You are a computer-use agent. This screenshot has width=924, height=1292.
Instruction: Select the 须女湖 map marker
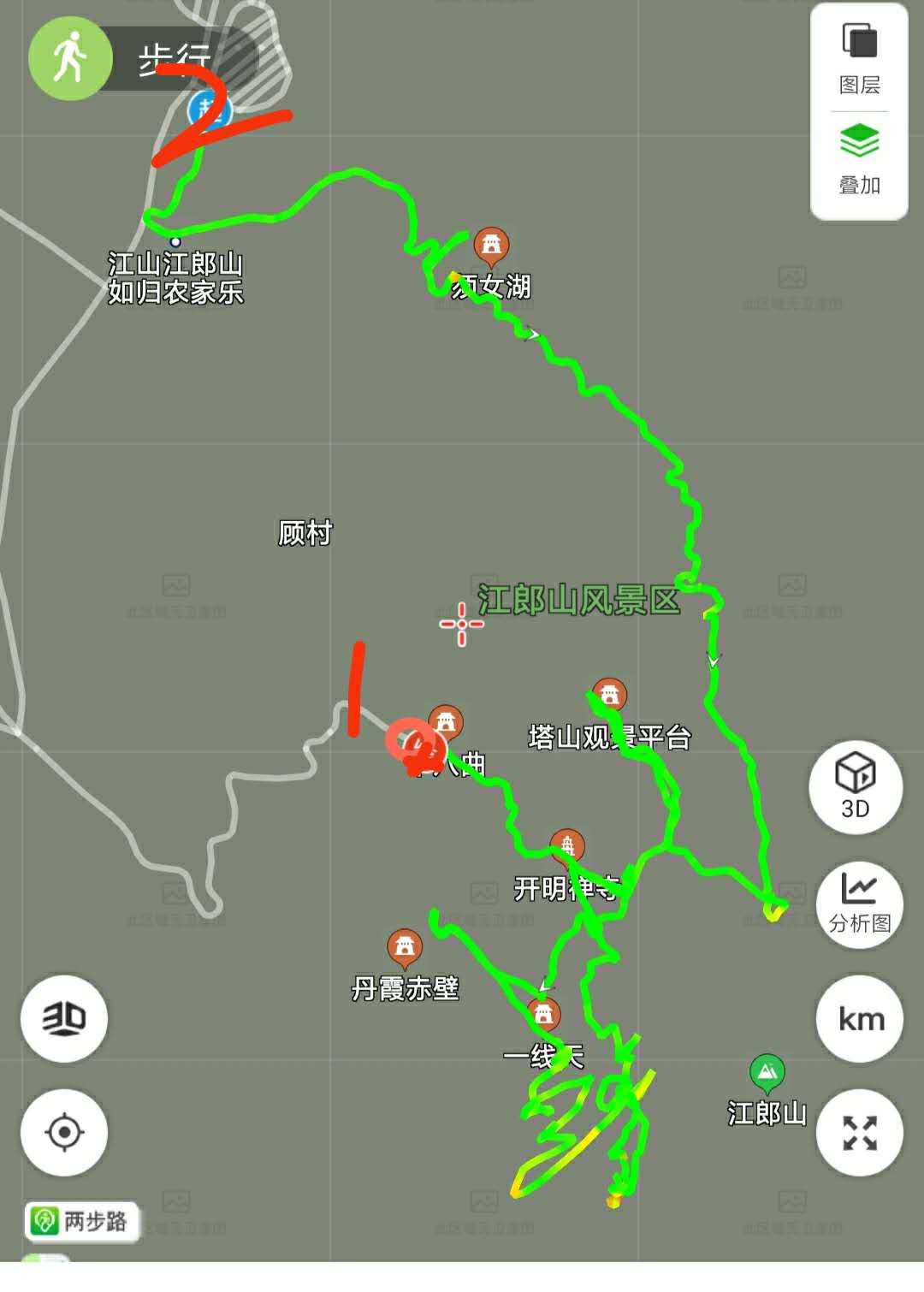click(491, 247)
